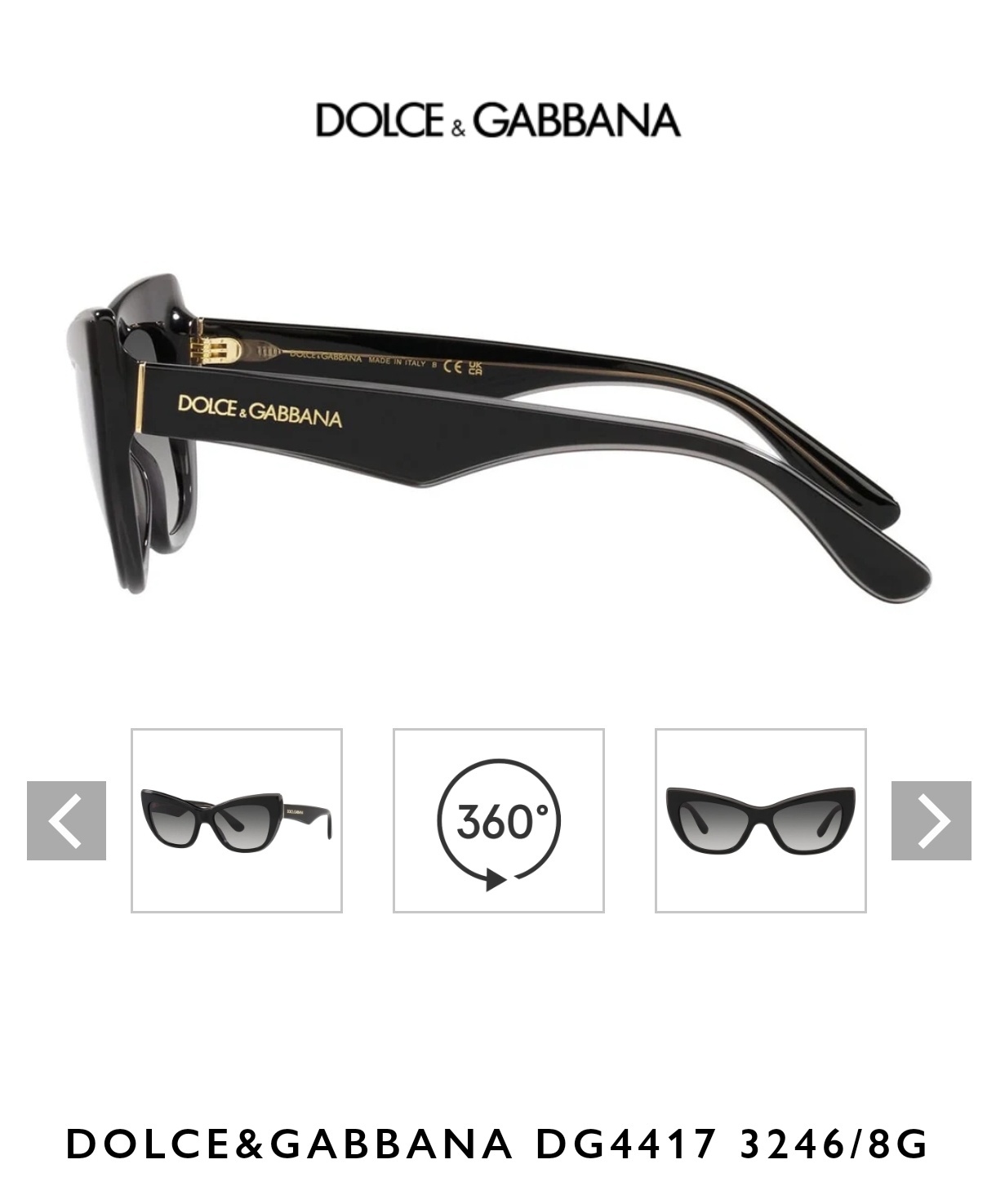Open the 360° product view
The image size is (996, 1204).
[x=499, y=820]
